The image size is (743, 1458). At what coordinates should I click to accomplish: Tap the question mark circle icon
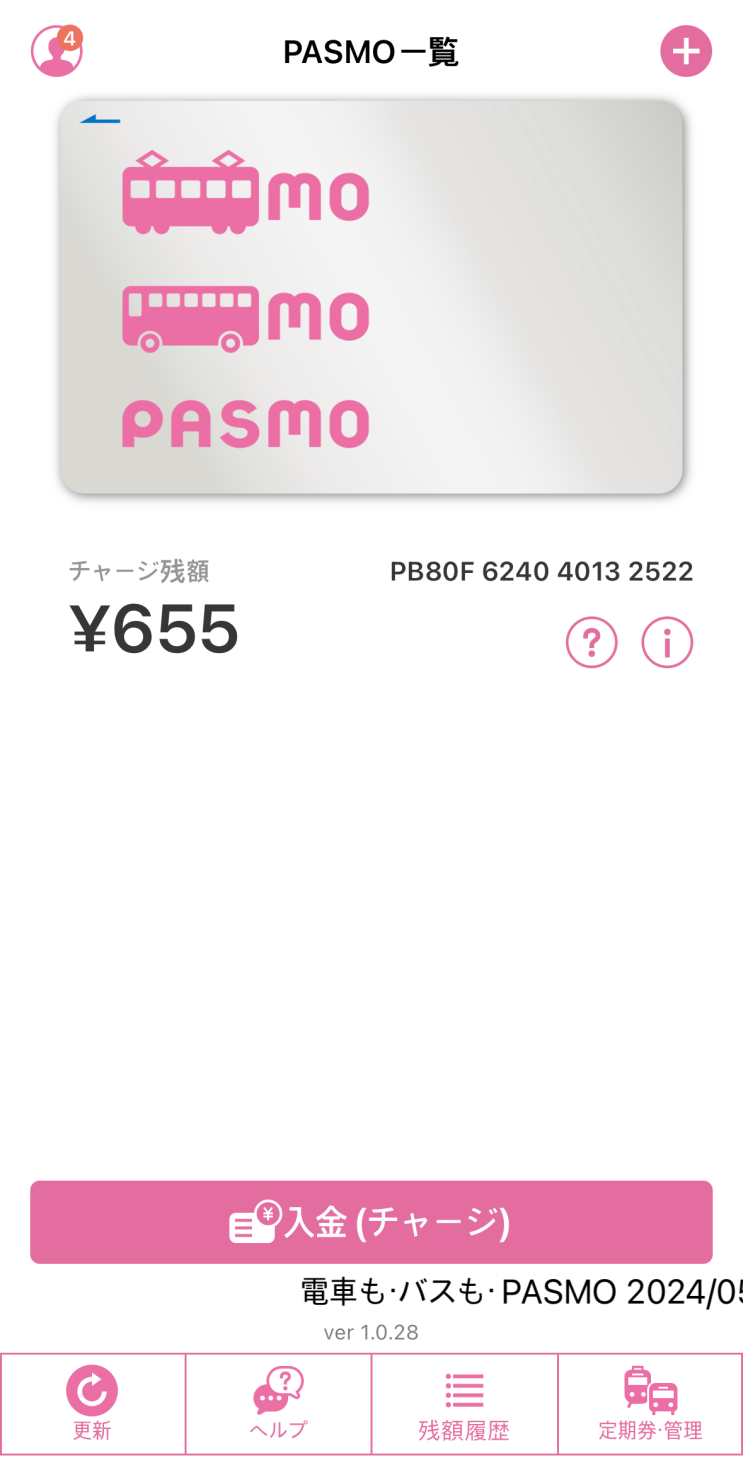tap(591, 642)
